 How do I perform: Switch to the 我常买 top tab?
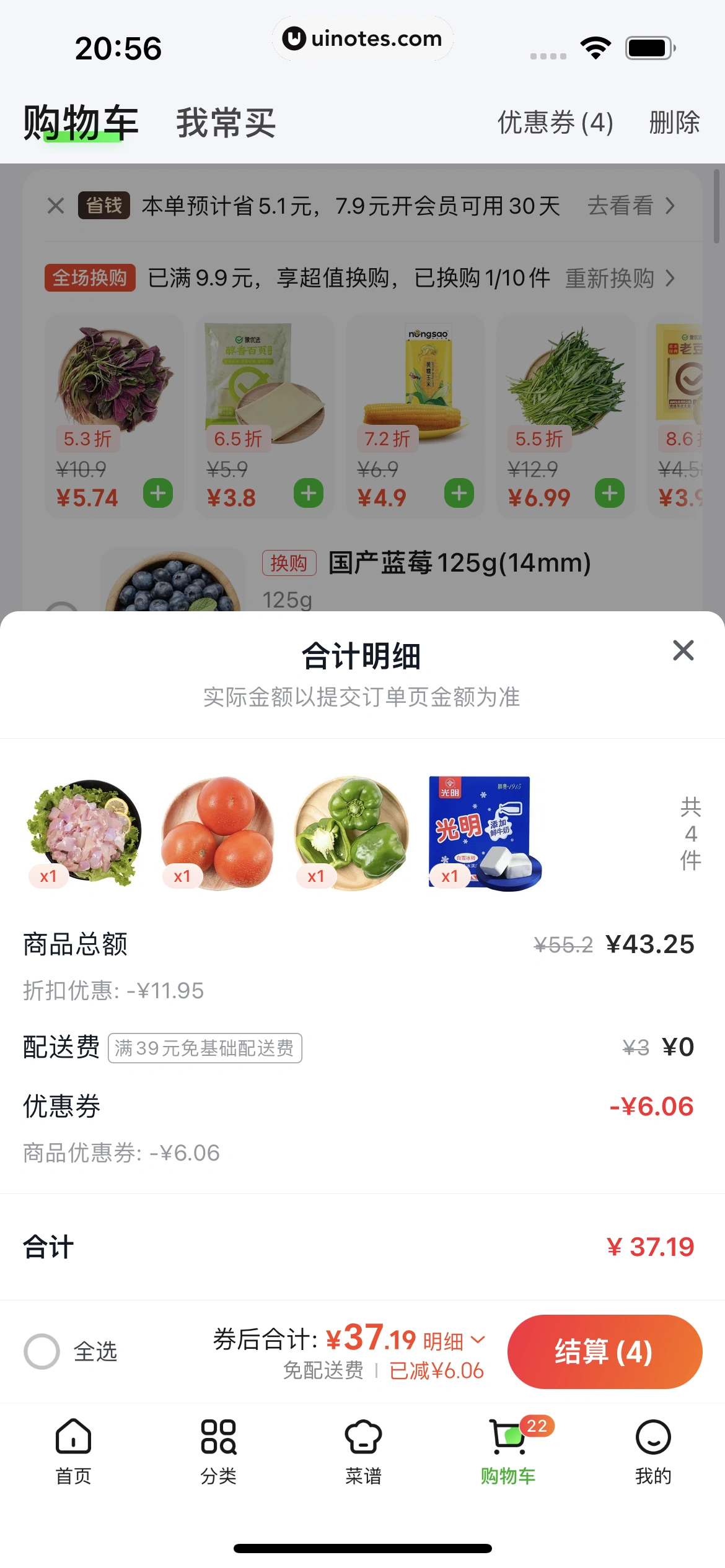226,123
